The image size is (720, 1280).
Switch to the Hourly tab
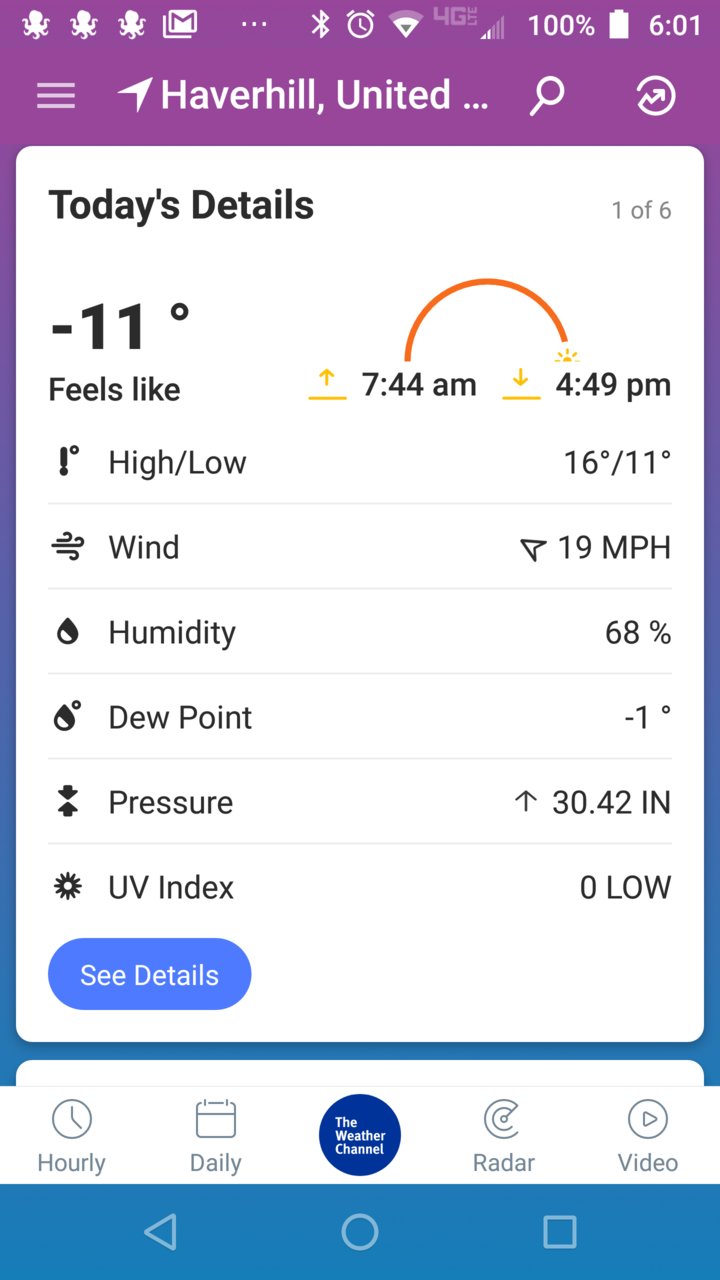[x=71, y=1136]
